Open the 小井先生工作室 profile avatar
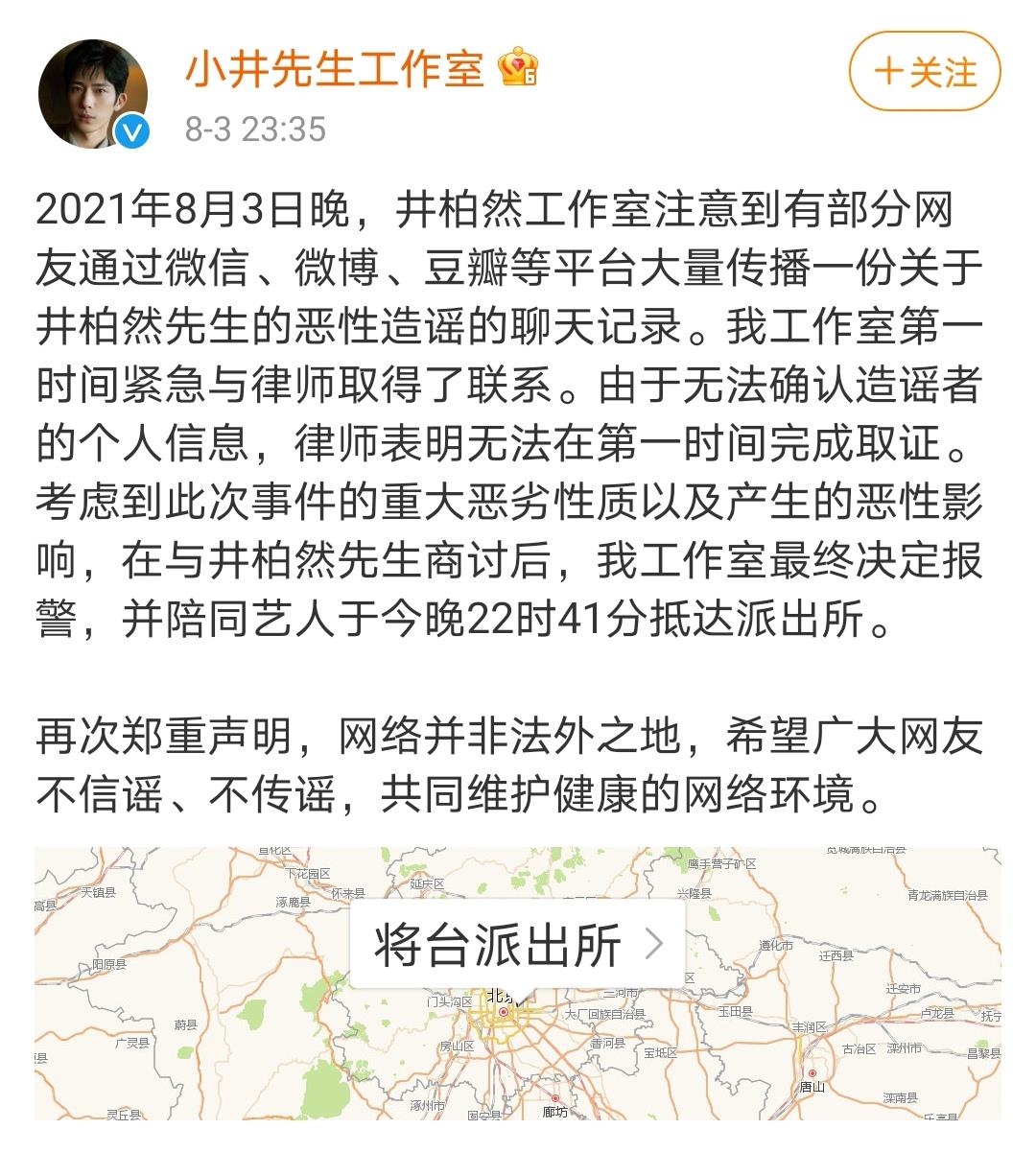The image size is (1036, 1153). pyautogui.click(x=93, y=94)
